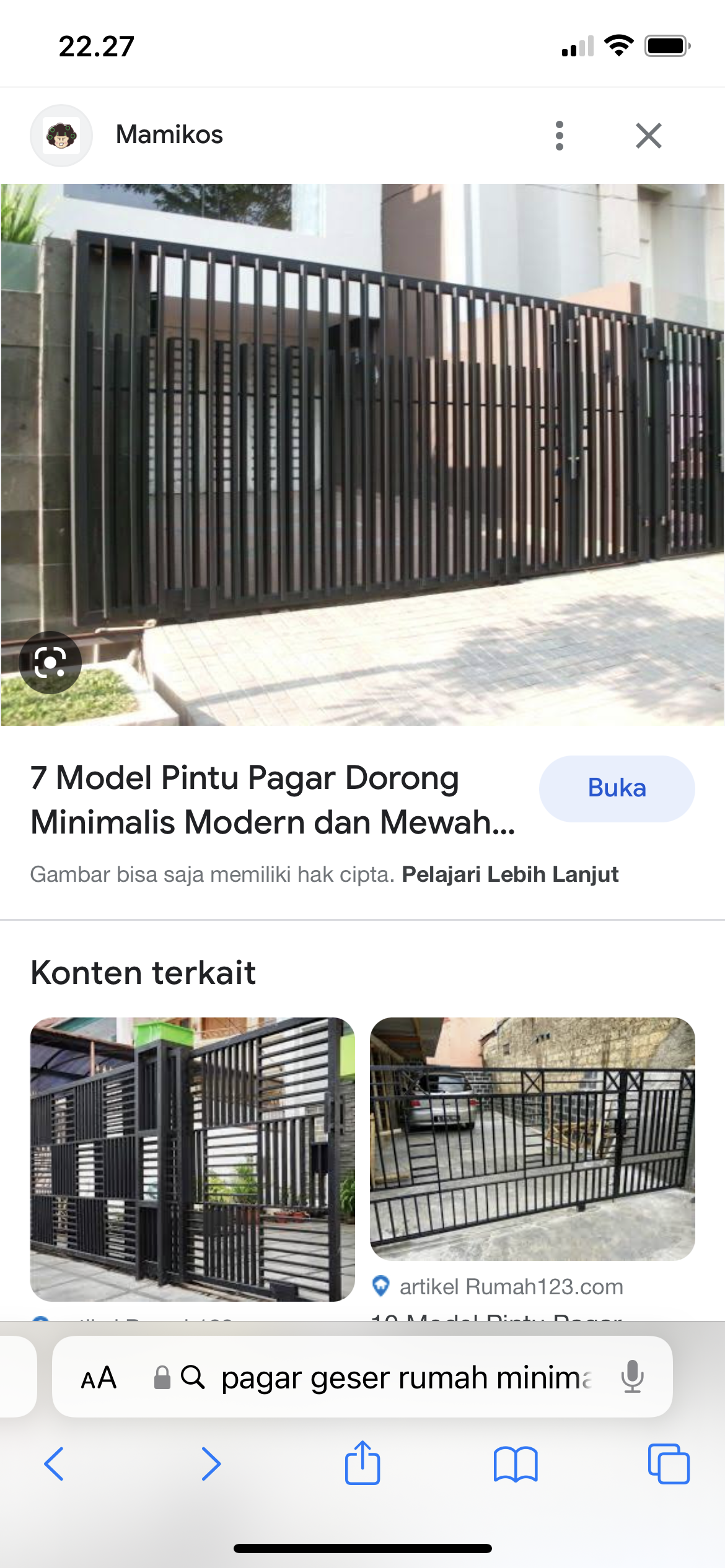Open the related image with green pillar
Viewport: 725px width, 1568px height.
(192, 1159)
